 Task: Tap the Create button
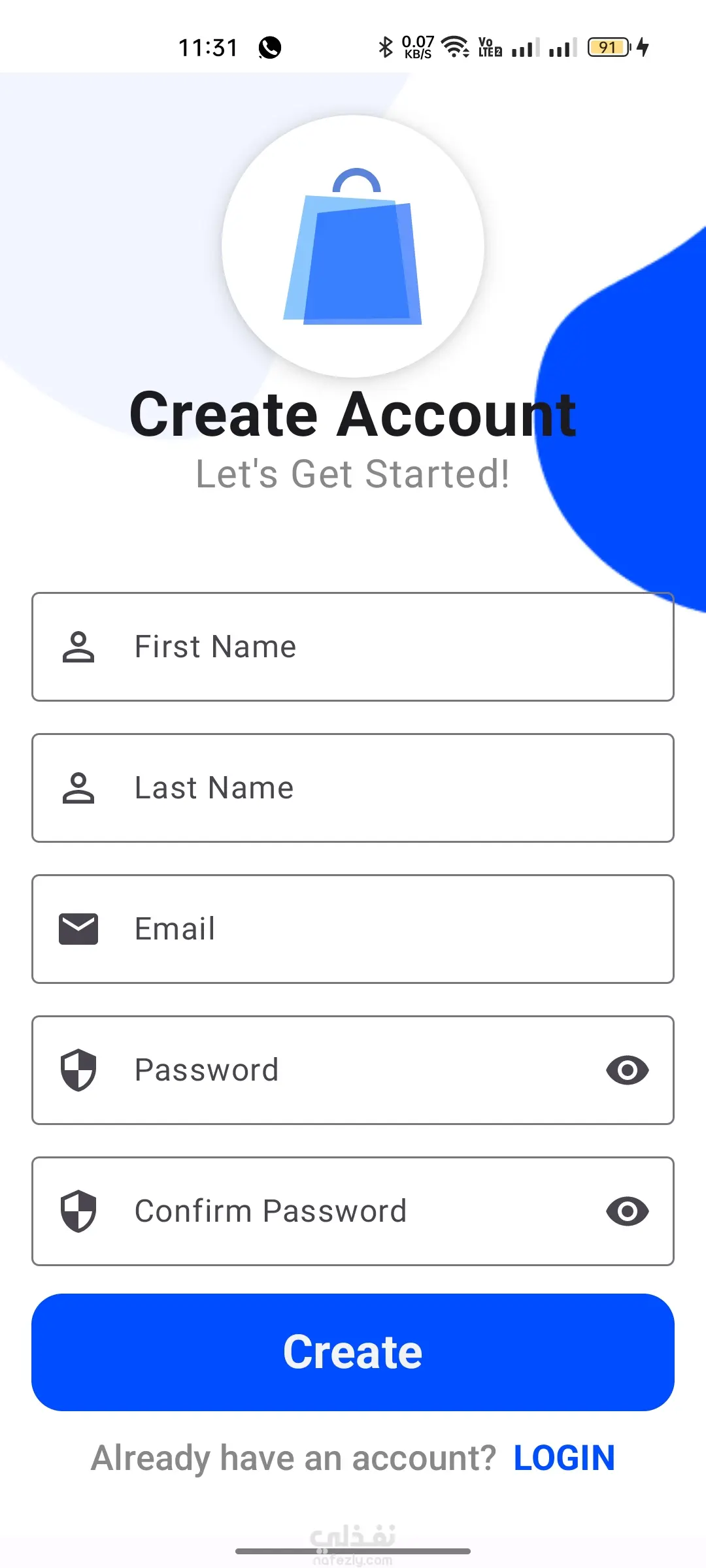click(x=353, y=1352)
